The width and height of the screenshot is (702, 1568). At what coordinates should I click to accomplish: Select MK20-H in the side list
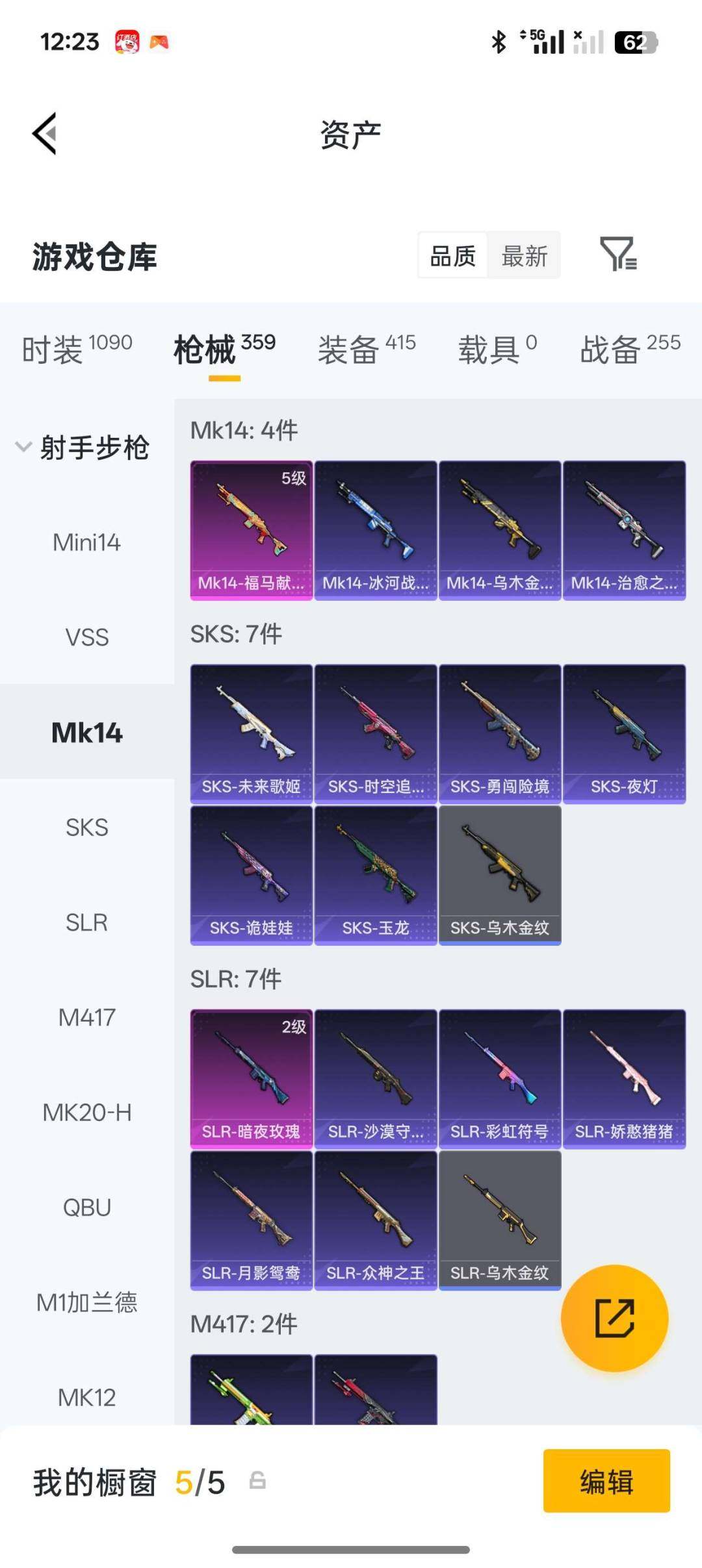click(86, 1113)
